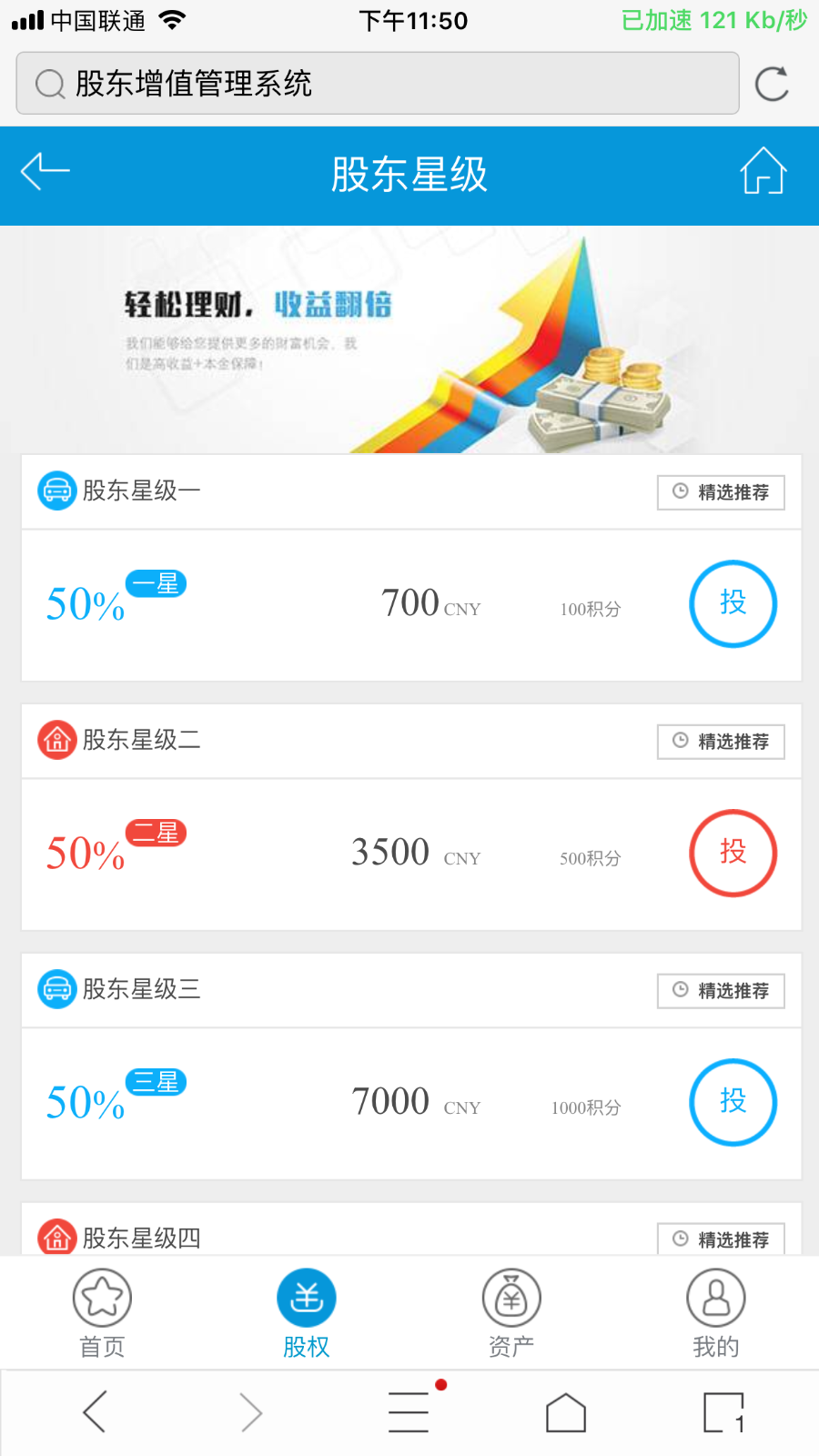Select the 股权 tab

307,1314
